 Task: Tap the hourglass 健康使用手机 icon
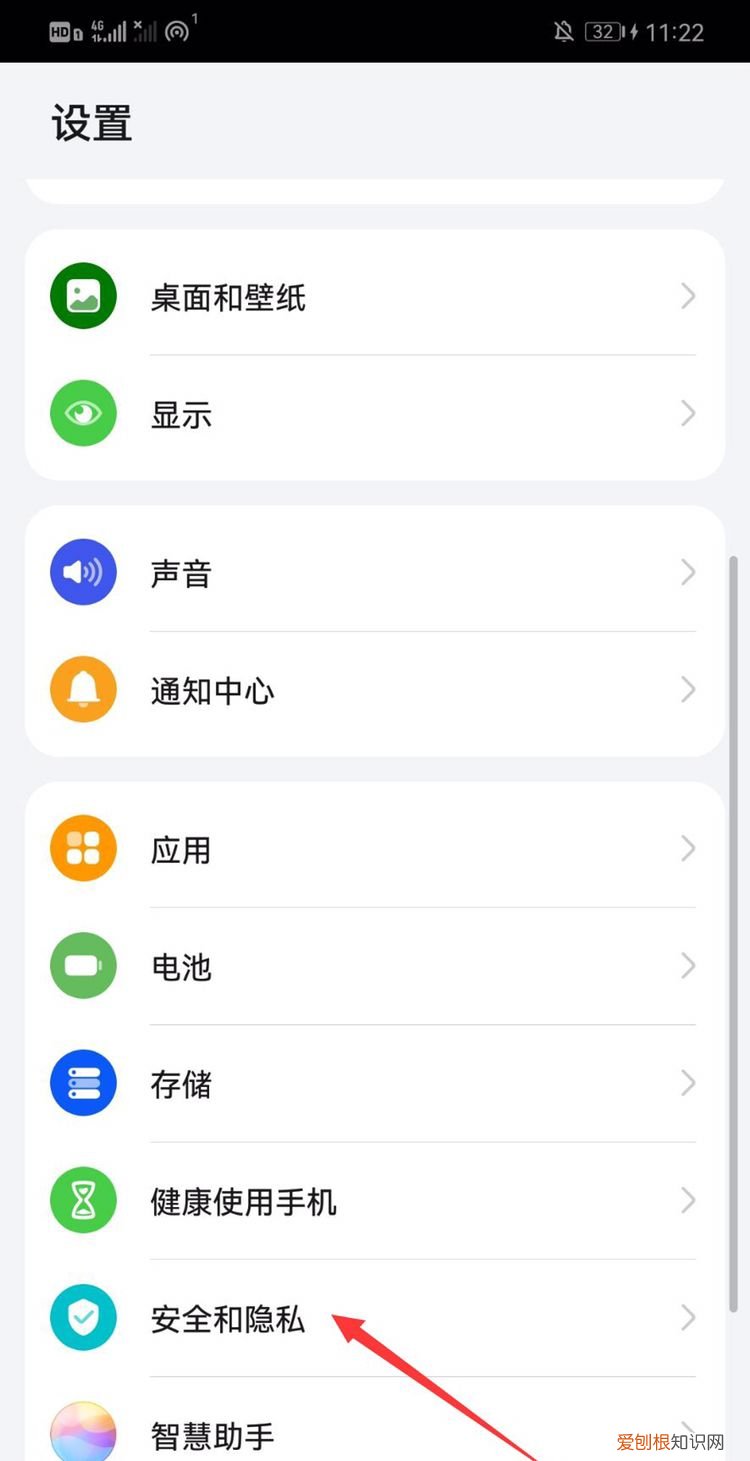(83, 1200)
